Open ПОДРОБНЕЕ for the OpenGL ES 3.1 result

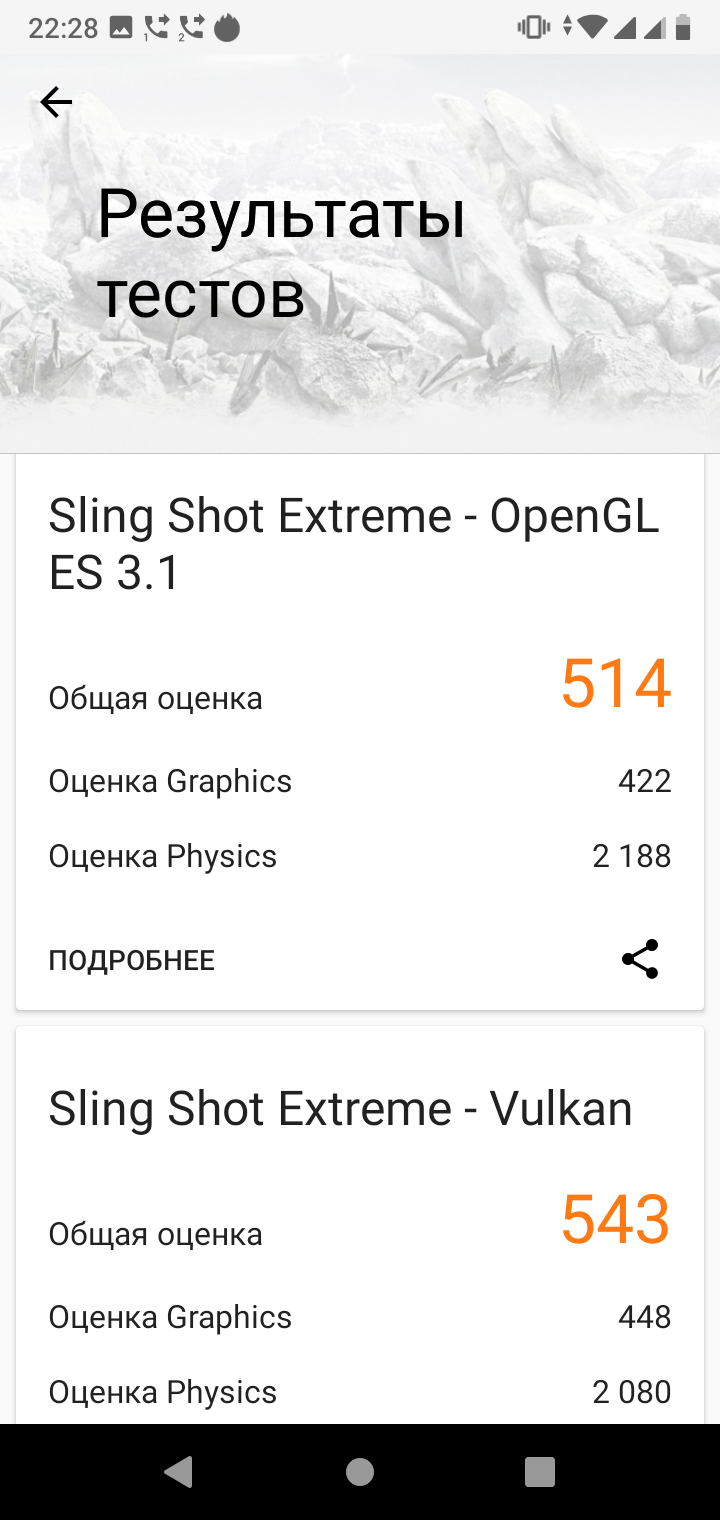(x=132, y=960)
